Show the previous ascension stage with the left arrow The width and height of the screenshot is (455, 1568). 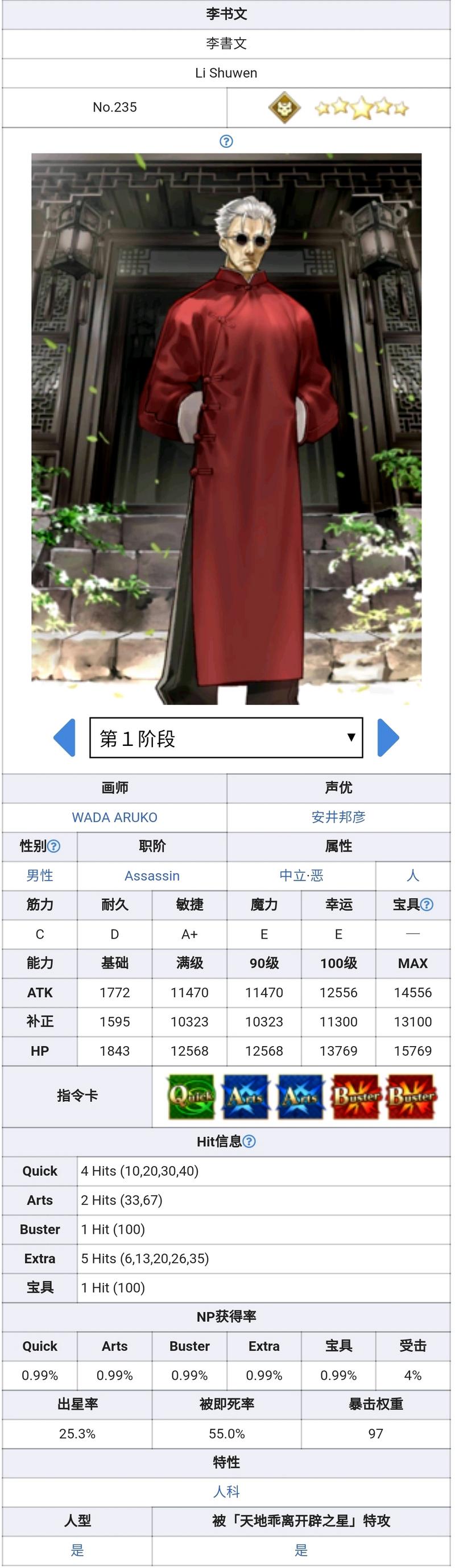[65, 737]
